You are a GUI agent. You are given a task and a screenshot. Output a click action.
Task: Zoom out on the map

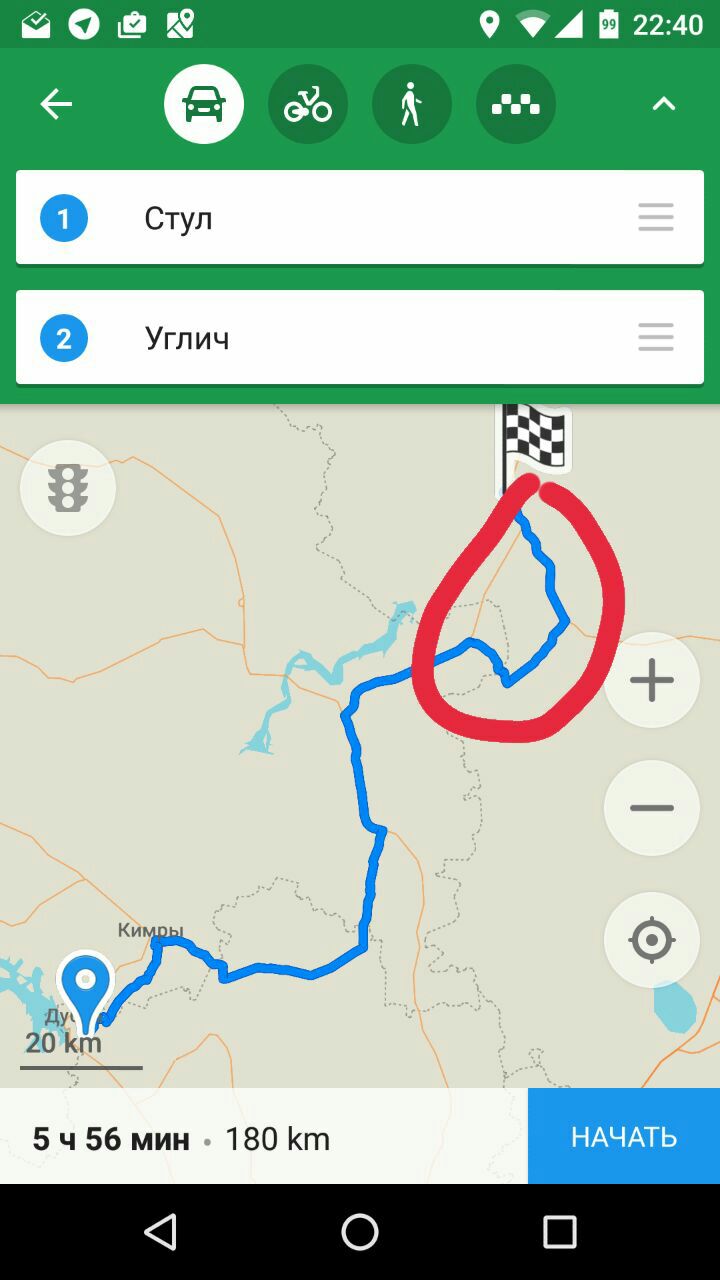click(x=652, y=808)
